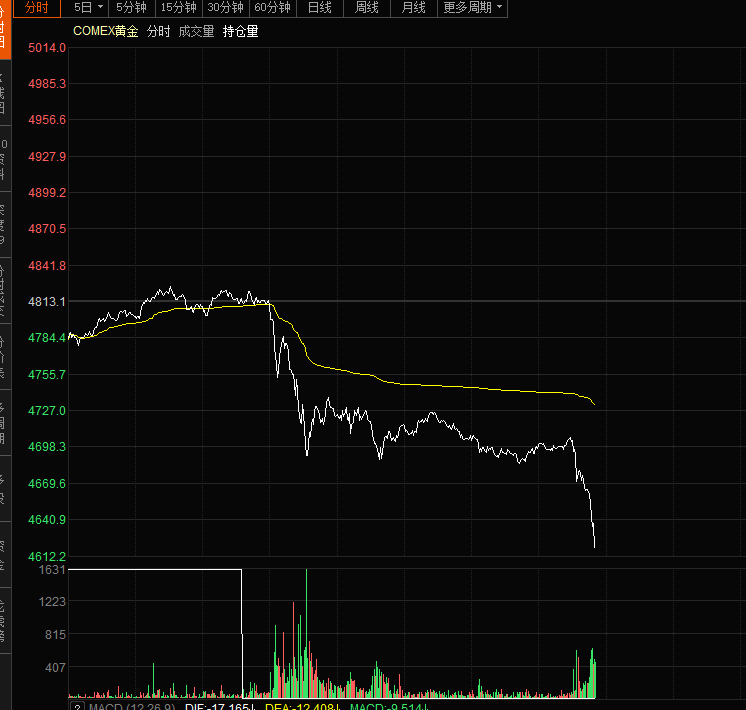Select the 60分钟 period

coord(272,8)
